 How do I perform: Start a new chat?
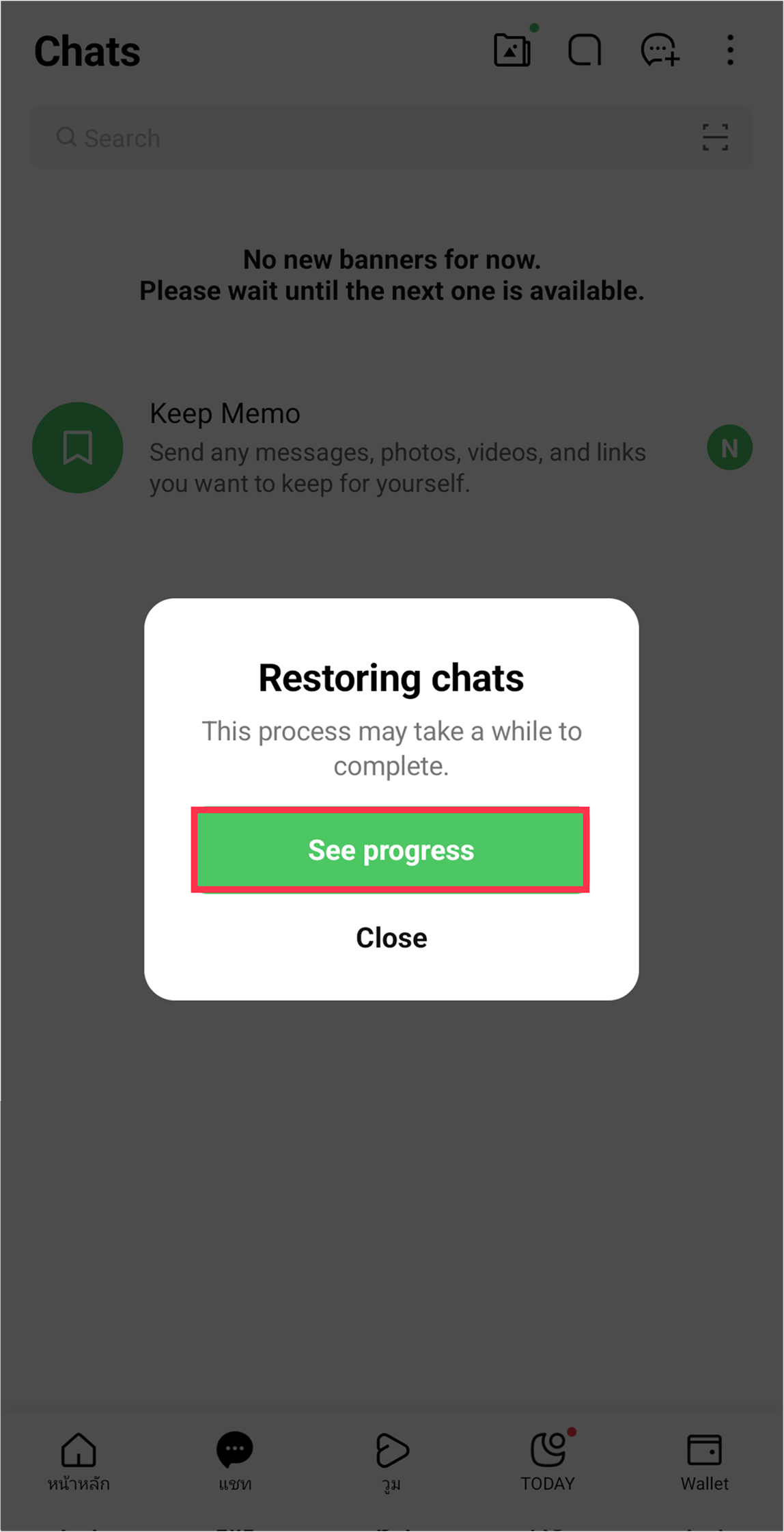659,51
